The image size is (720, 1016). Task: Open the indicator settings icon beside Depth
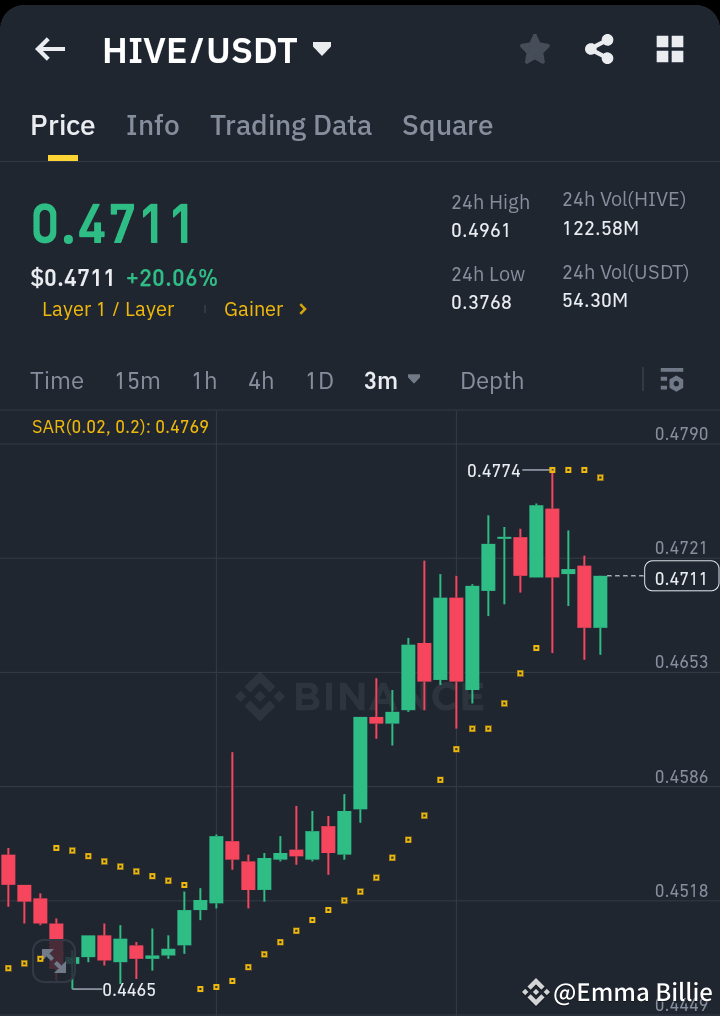[x=671, y=381]
